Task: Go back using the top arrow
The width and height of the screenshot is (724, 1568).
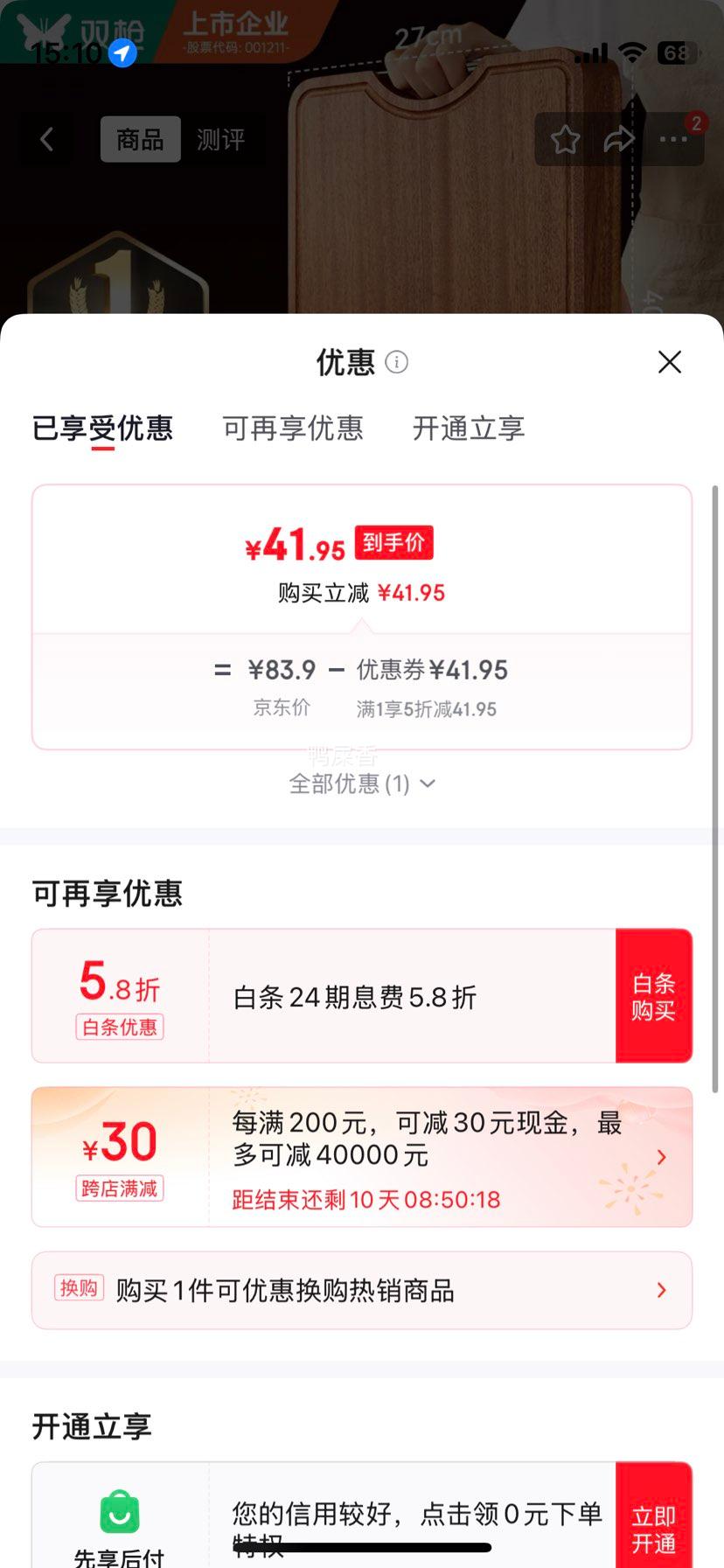Action: point(47,139)
